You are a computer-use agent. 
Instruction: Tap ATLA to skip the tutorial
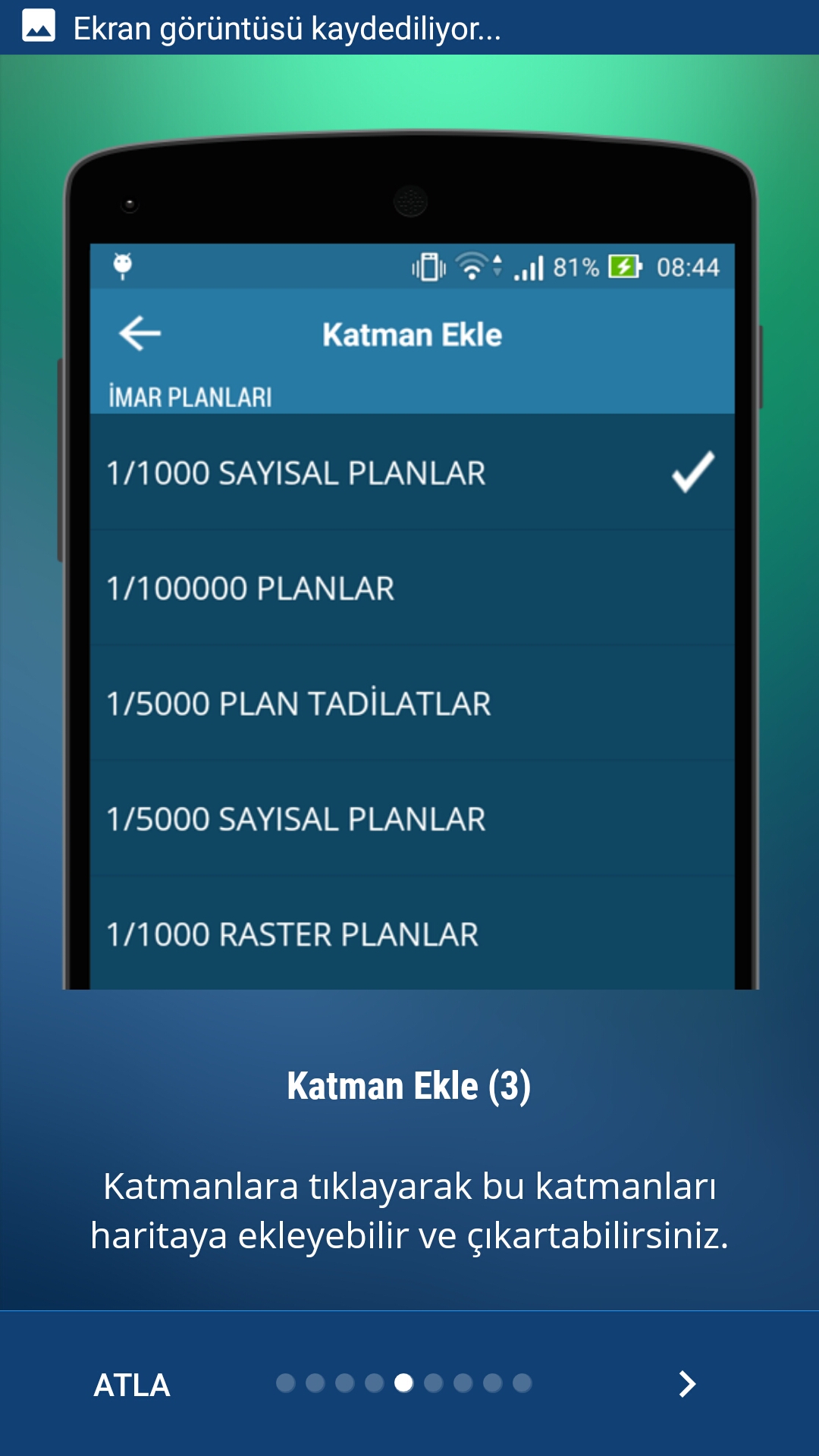click(x=132, y=1385)
